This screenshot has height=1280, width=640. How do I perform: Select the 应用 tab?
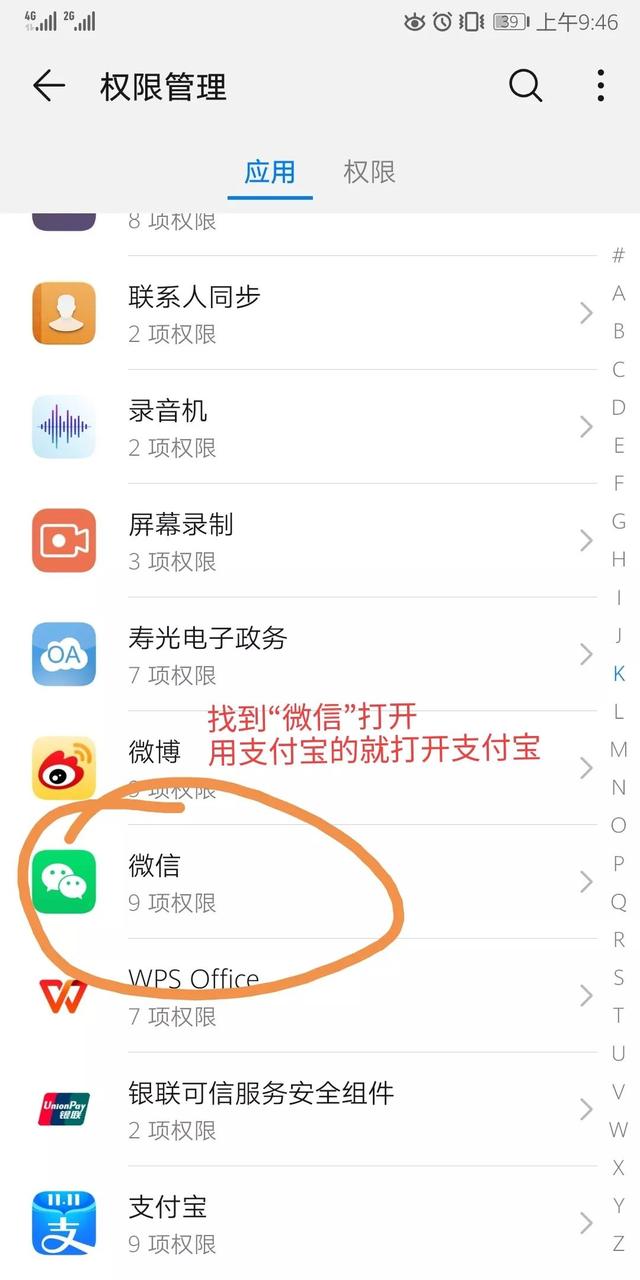(x=270, y=172)
